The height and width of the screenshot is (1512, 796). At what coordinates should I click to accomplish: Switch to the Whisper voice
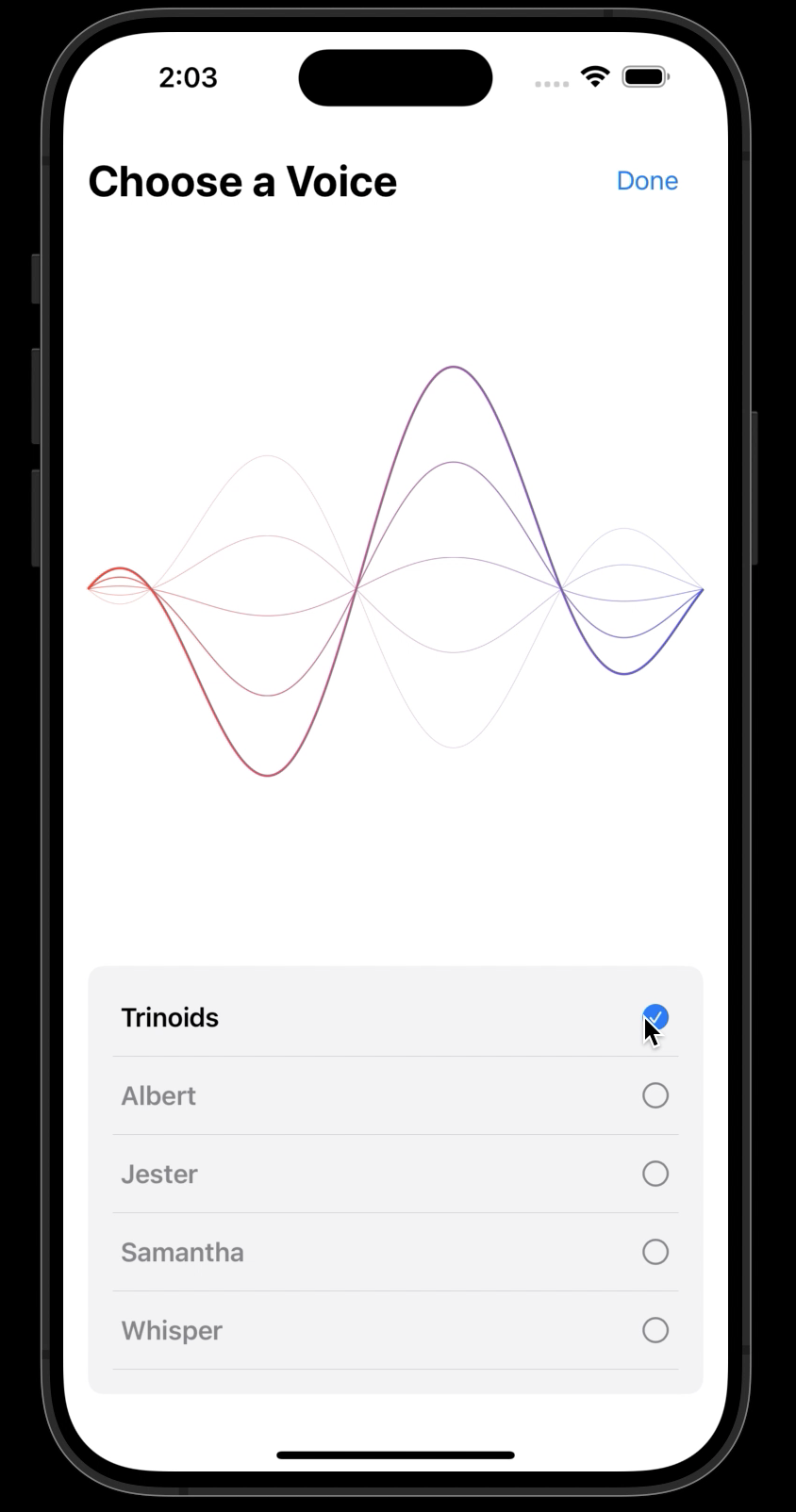click(x=395, y=1331)
